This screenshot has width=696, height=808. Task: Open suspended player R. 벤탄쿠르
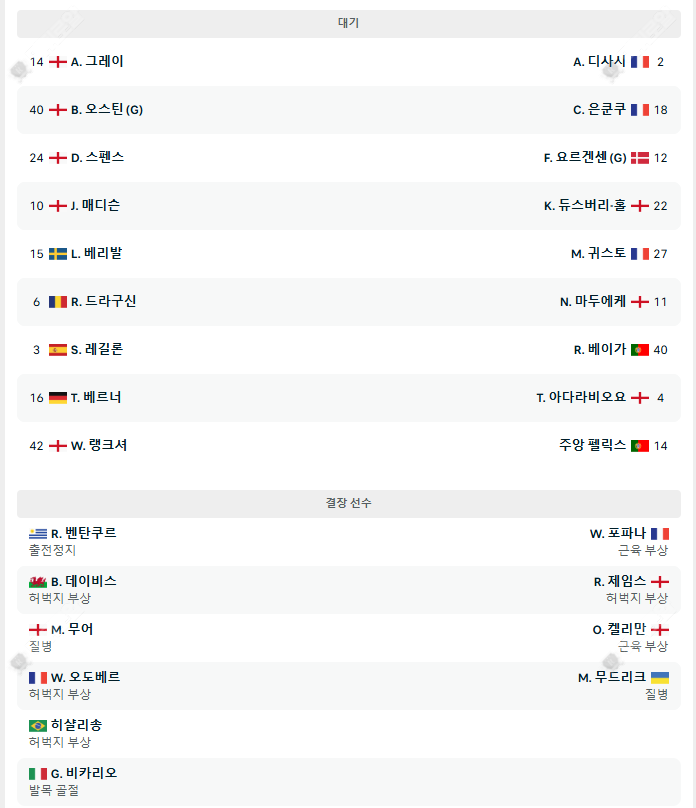coord(83,534)
